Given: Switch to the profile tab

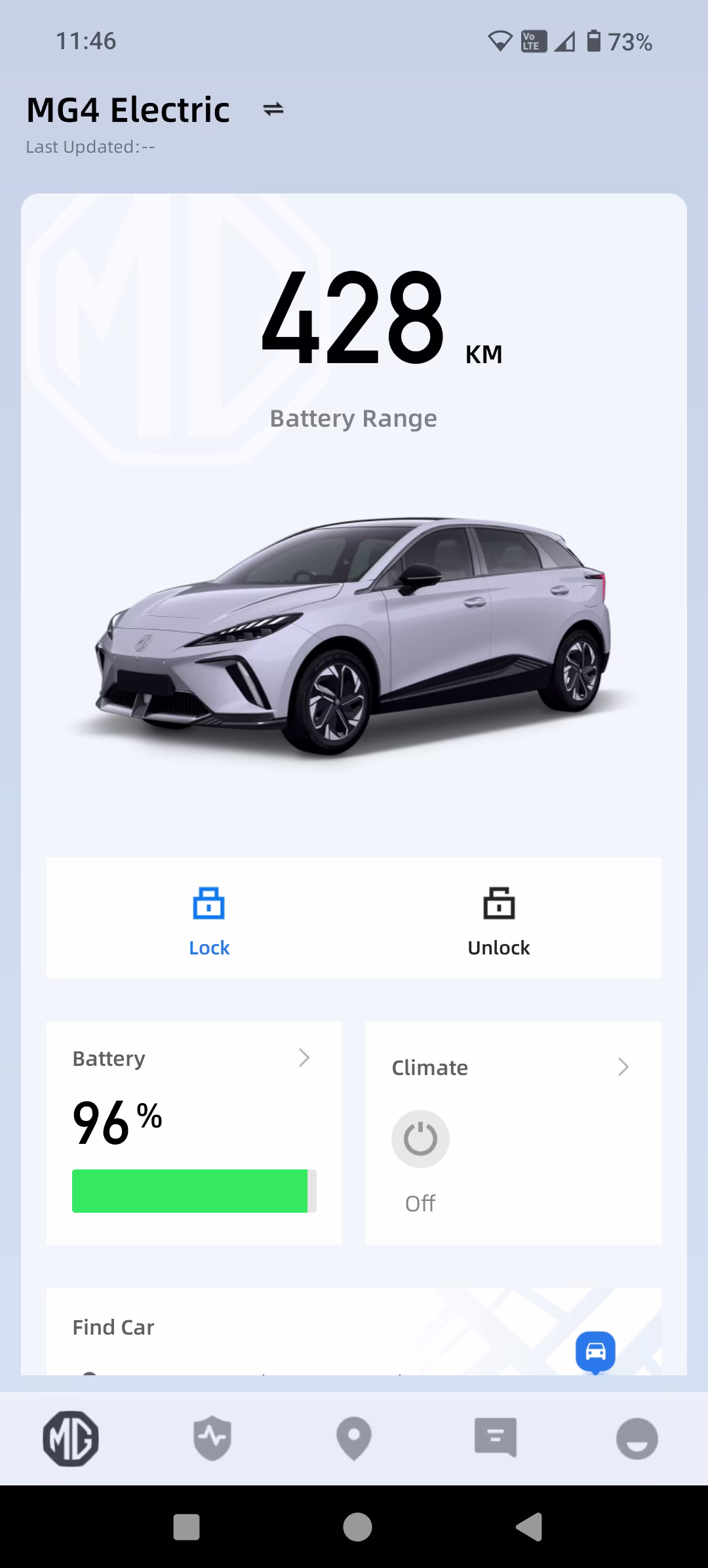Looking at the screenshot, I should point(637,1438).
